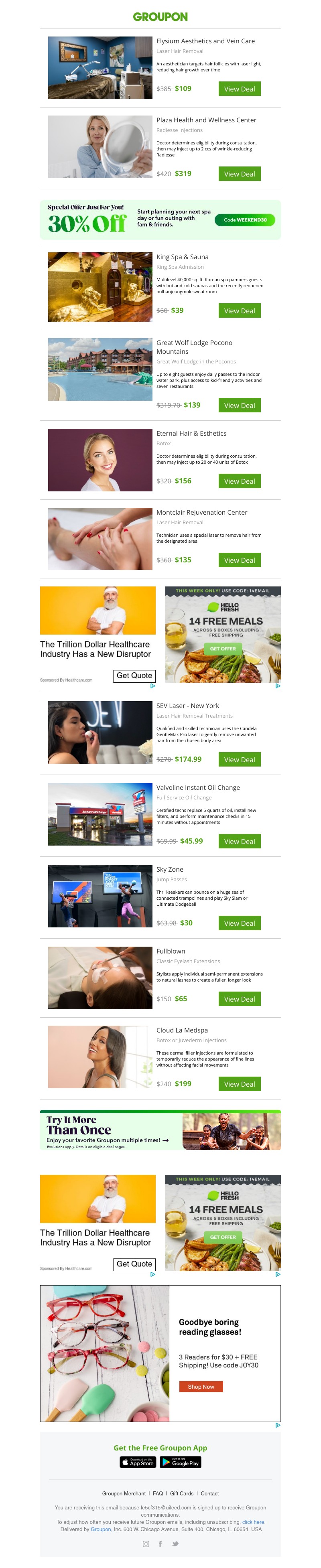View deal for Montclair Rejuvenation Center
Viewport: 321px width, 1568px height.
tap(240, 560)
